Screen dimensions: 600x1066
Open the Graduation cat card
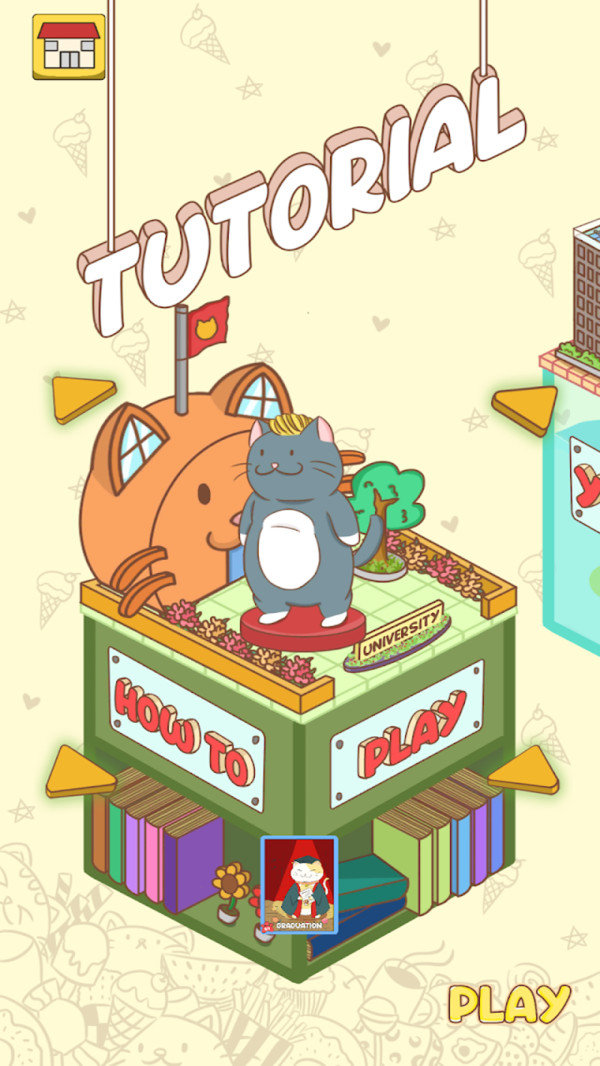pyautogui.click(x=299, y=885)
